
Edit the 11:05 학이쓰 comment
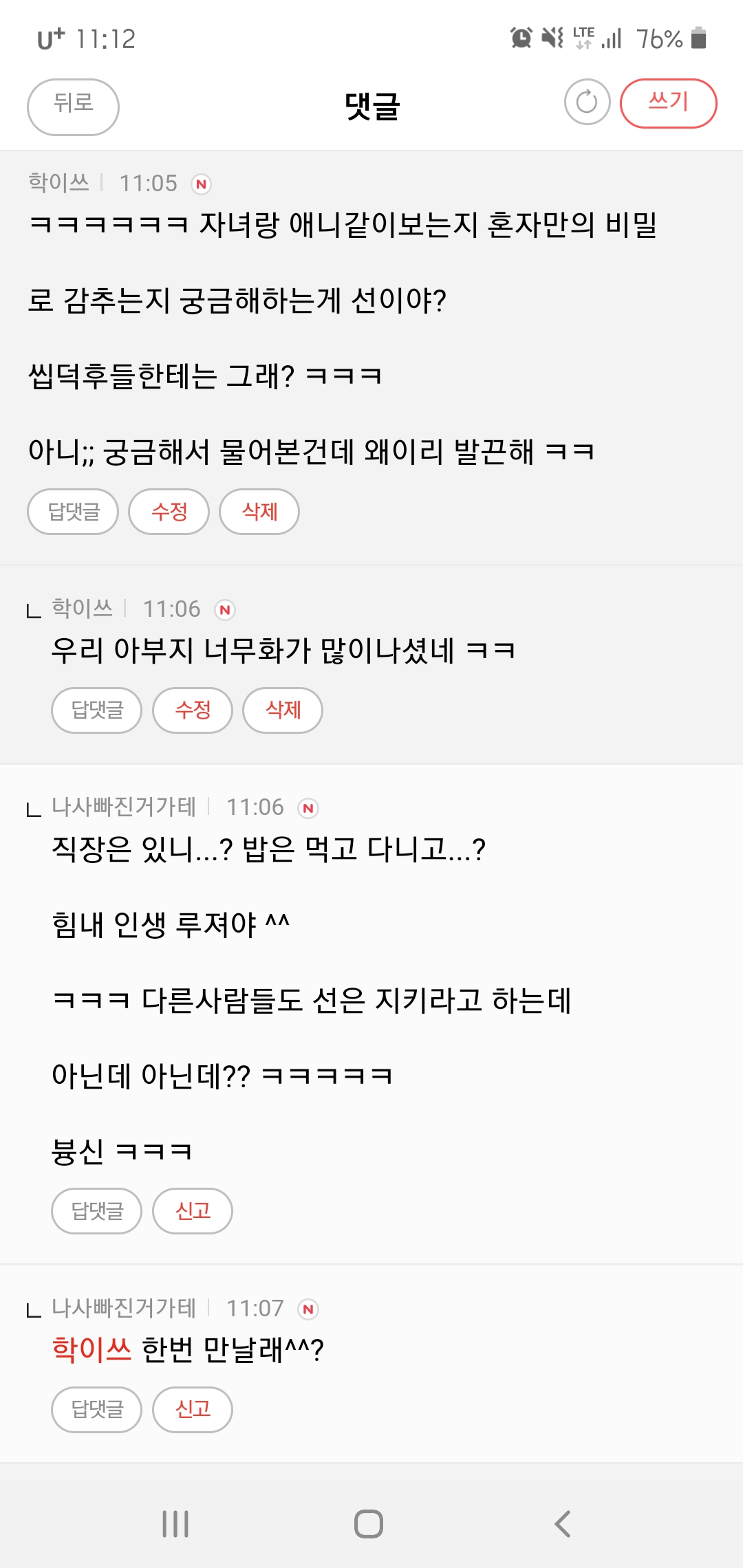click(169, 512)
